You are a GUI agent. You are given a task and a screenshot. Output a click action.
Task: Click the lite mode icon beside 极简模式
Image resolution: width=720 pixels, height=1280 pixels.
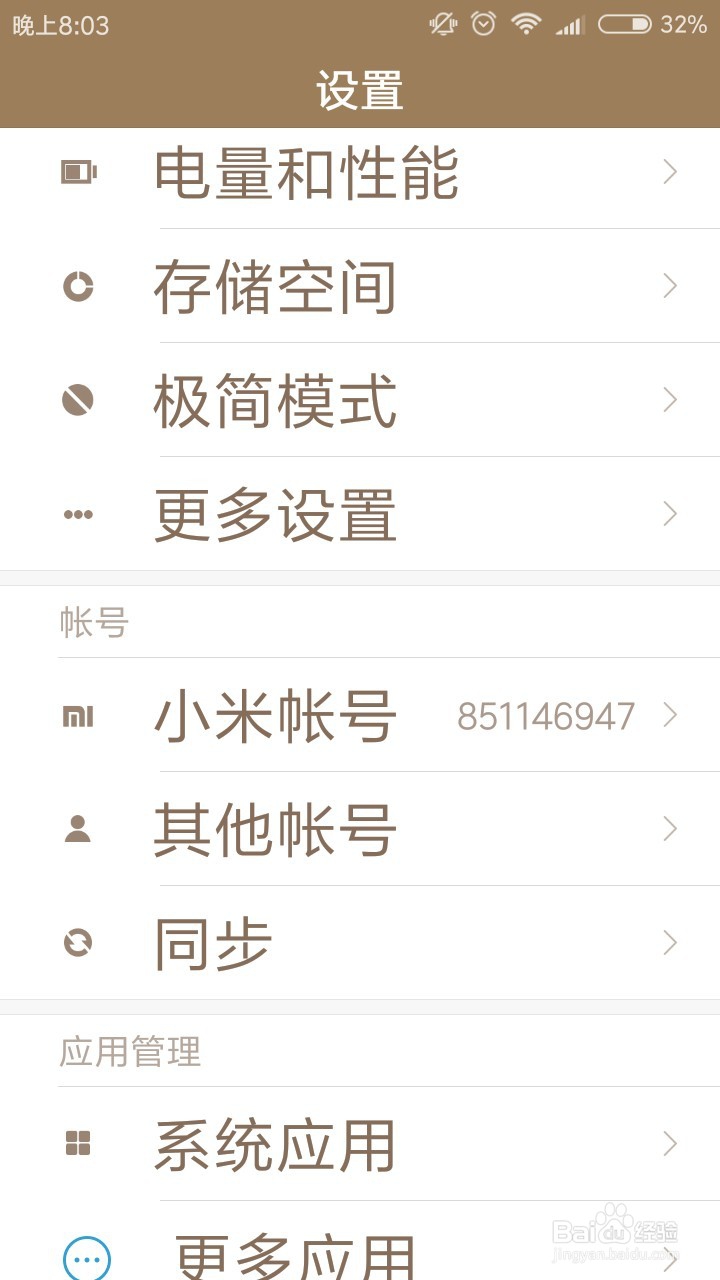click(x=78, y=399)
